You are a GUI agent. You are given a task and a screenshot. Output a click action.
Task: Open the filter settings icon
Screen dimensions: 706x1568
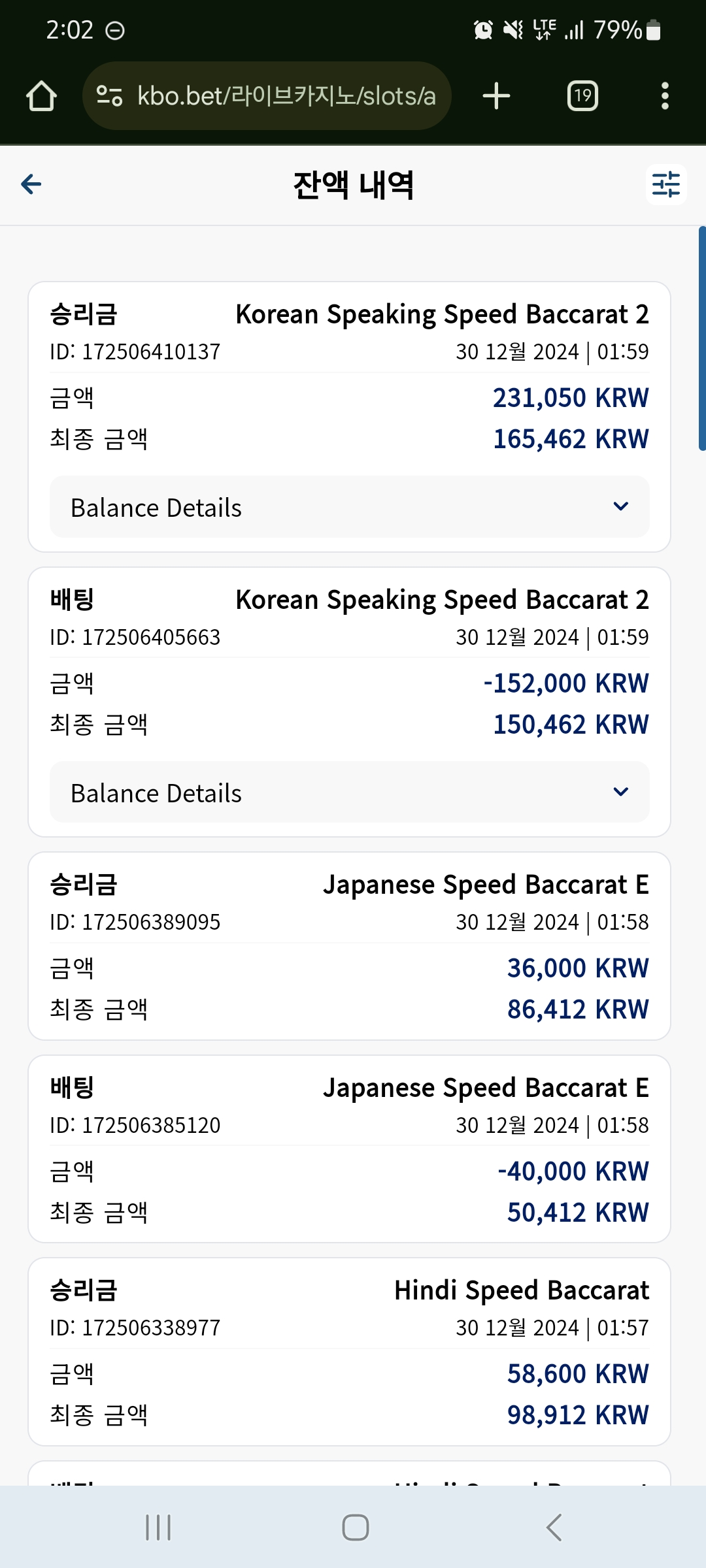tap(666, 184)
